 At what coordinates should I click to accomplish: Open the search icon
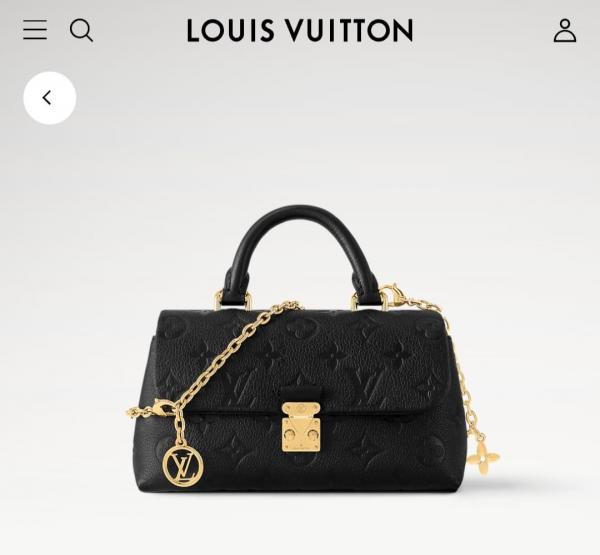81,30
